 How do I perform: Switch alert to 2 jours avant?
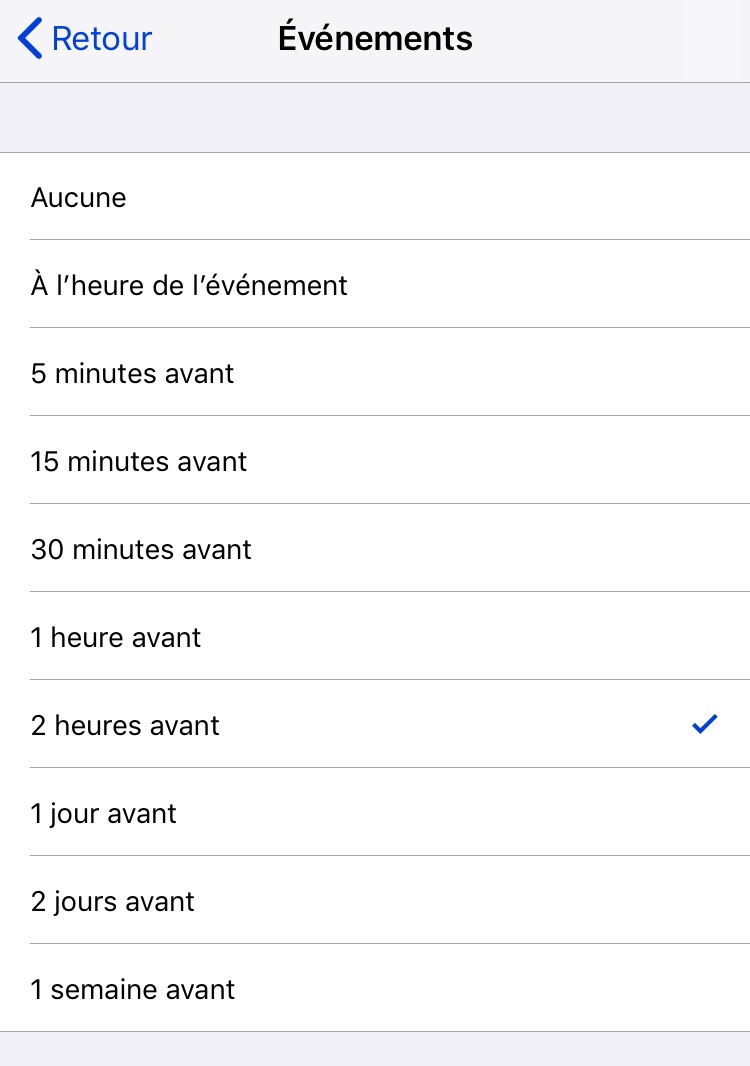(113, 901)
